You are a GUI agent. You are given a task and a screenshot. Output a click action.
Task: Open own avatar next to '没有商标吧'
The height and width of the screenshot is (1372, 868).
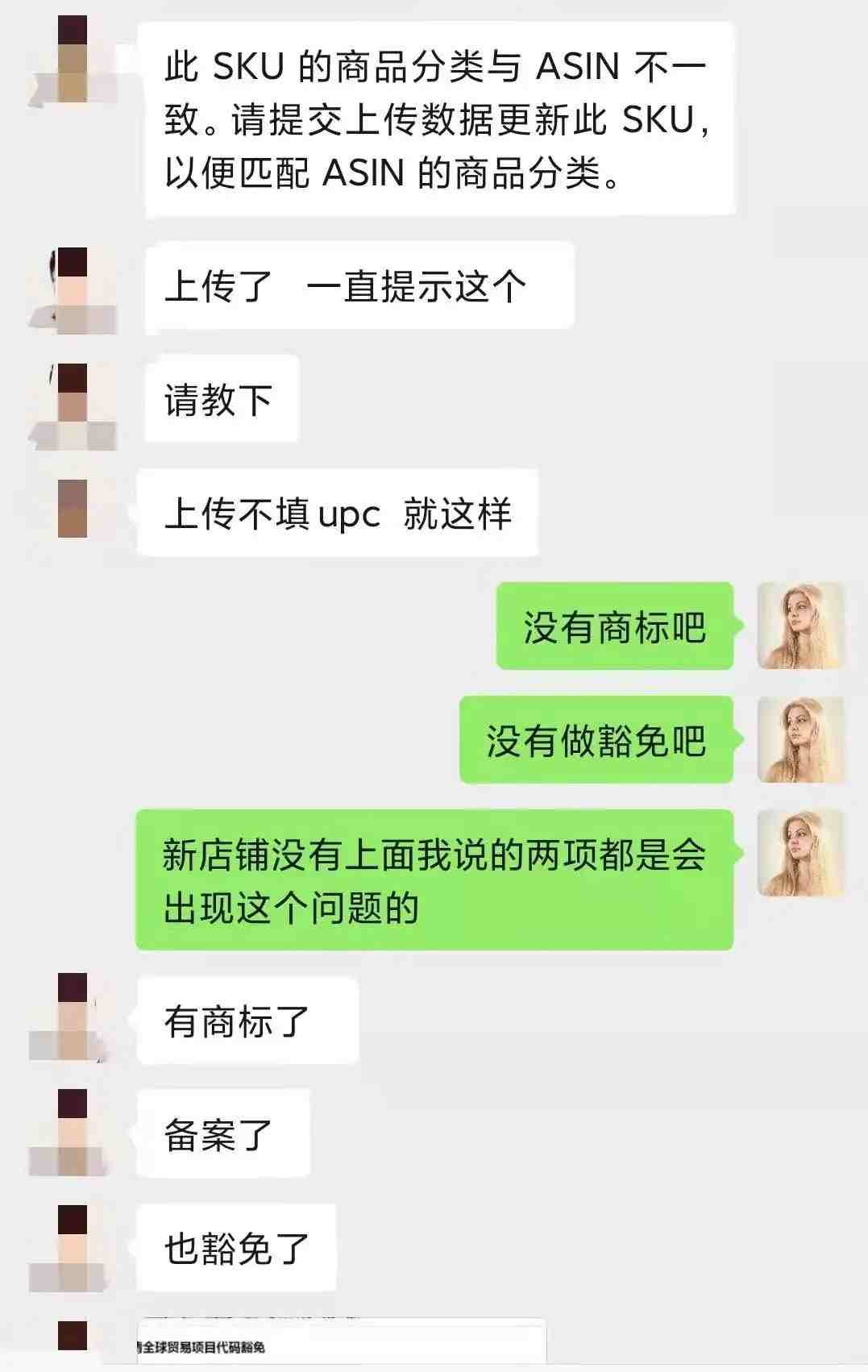point(799,626)
